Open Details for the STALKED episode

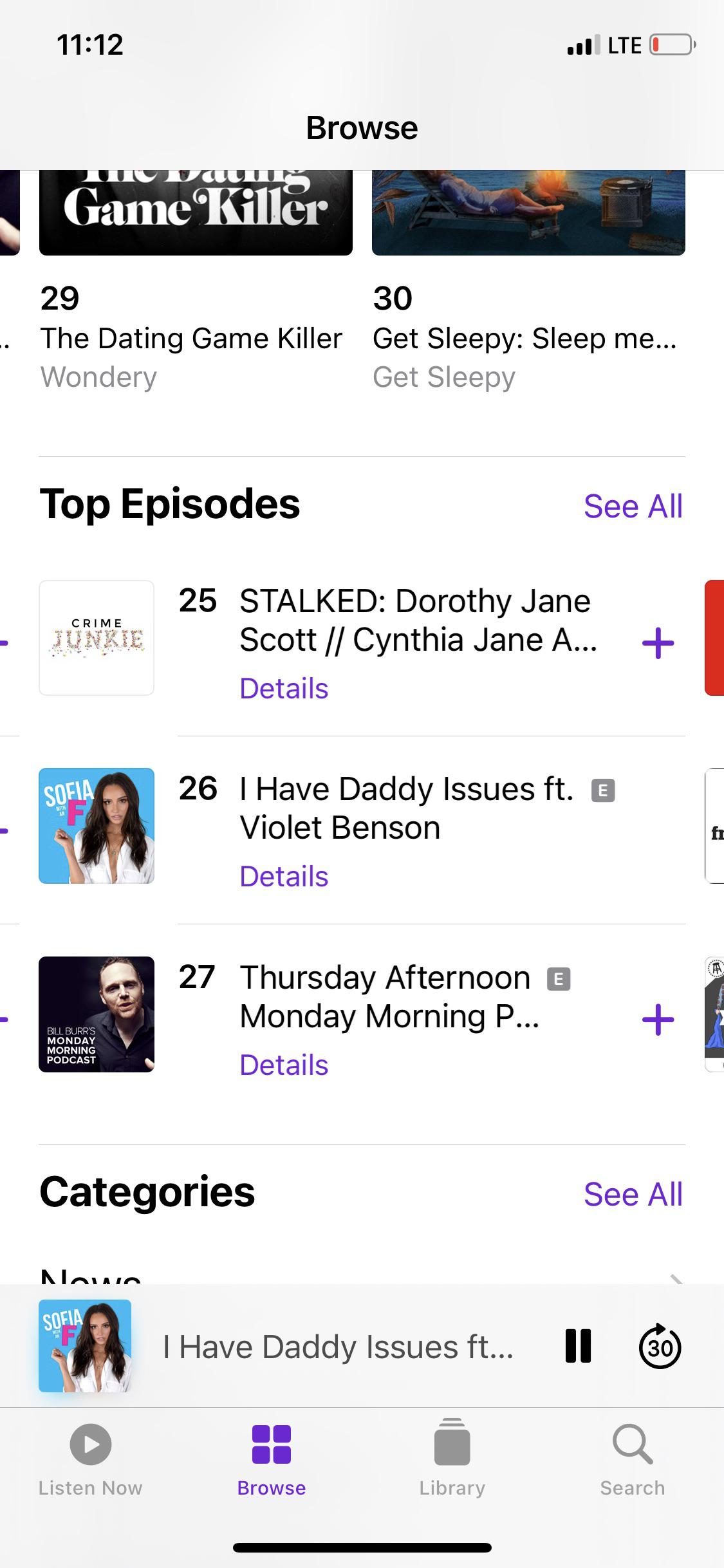283,687
